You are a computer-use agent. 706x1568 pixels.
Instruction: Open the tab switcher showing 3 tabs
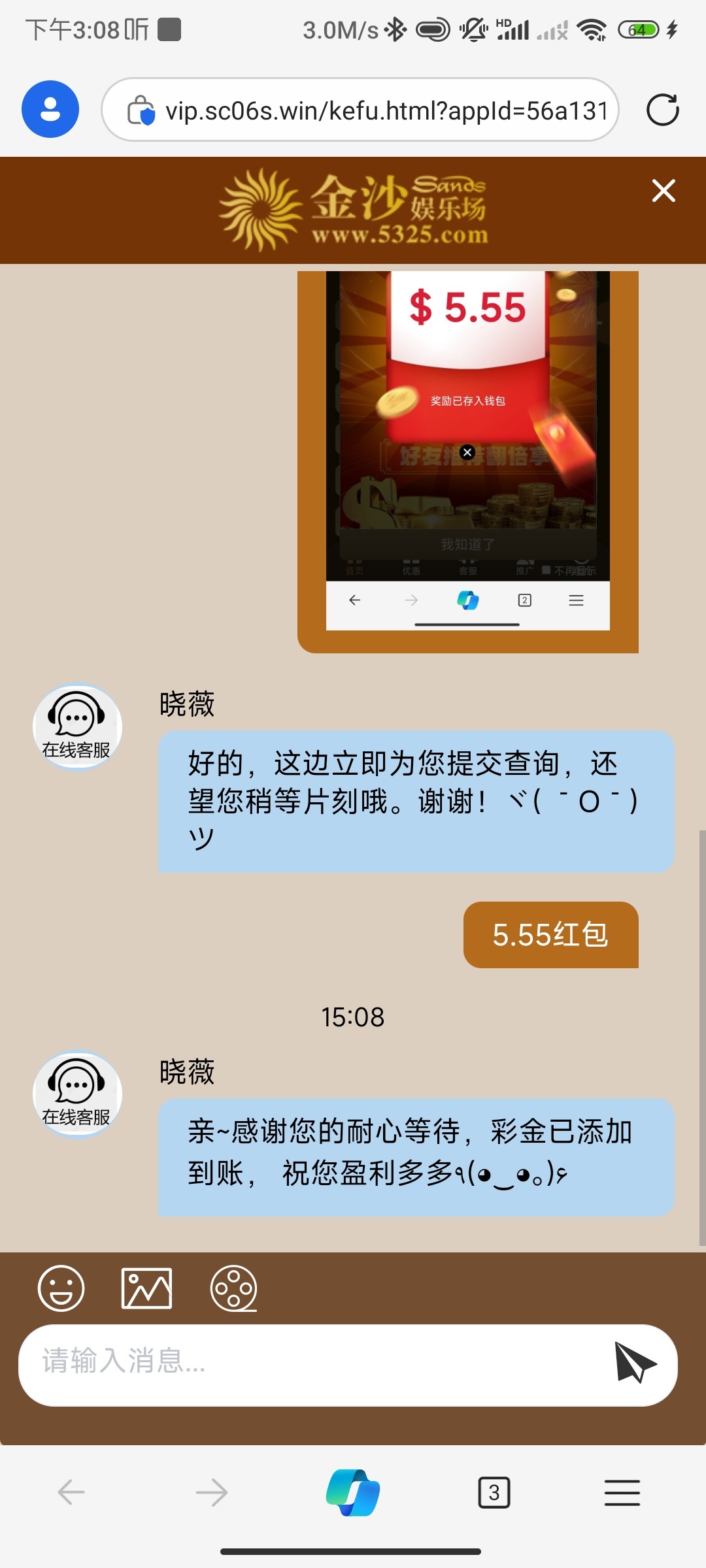[x=494, y=1493]
